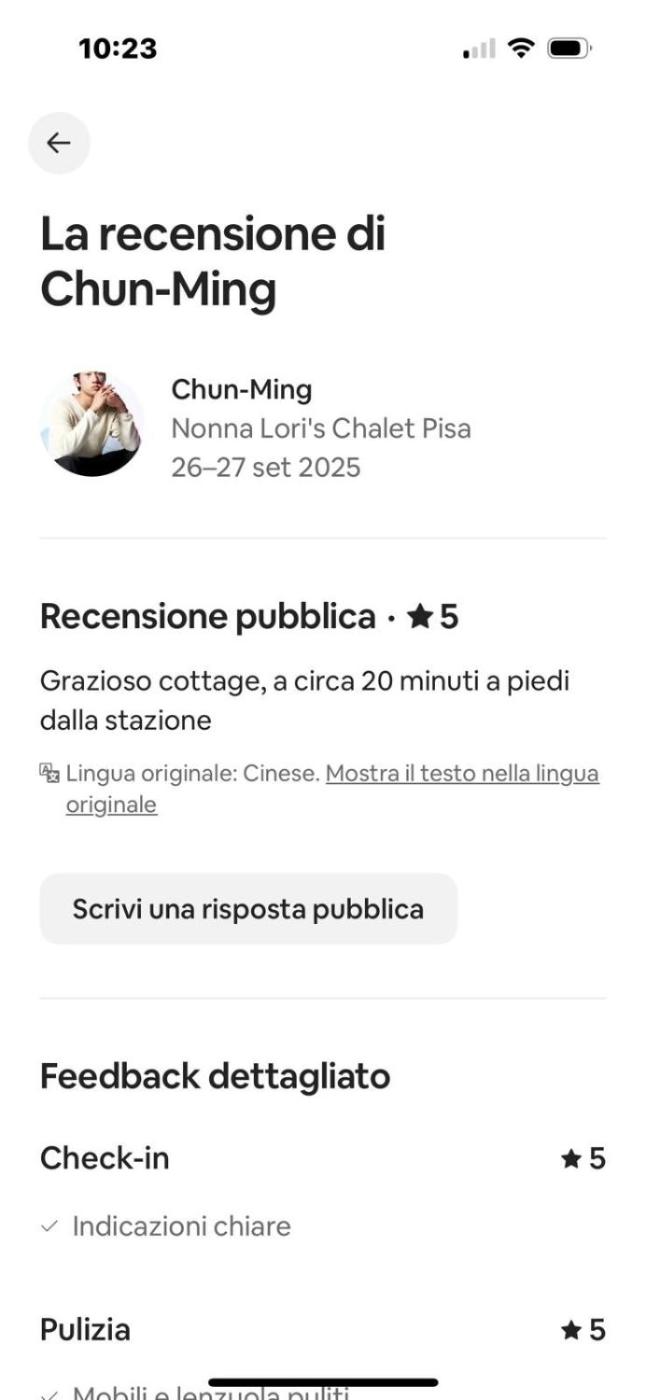Tap 'Scrivi una risposta pubblica' button

(x=248, y=909)
